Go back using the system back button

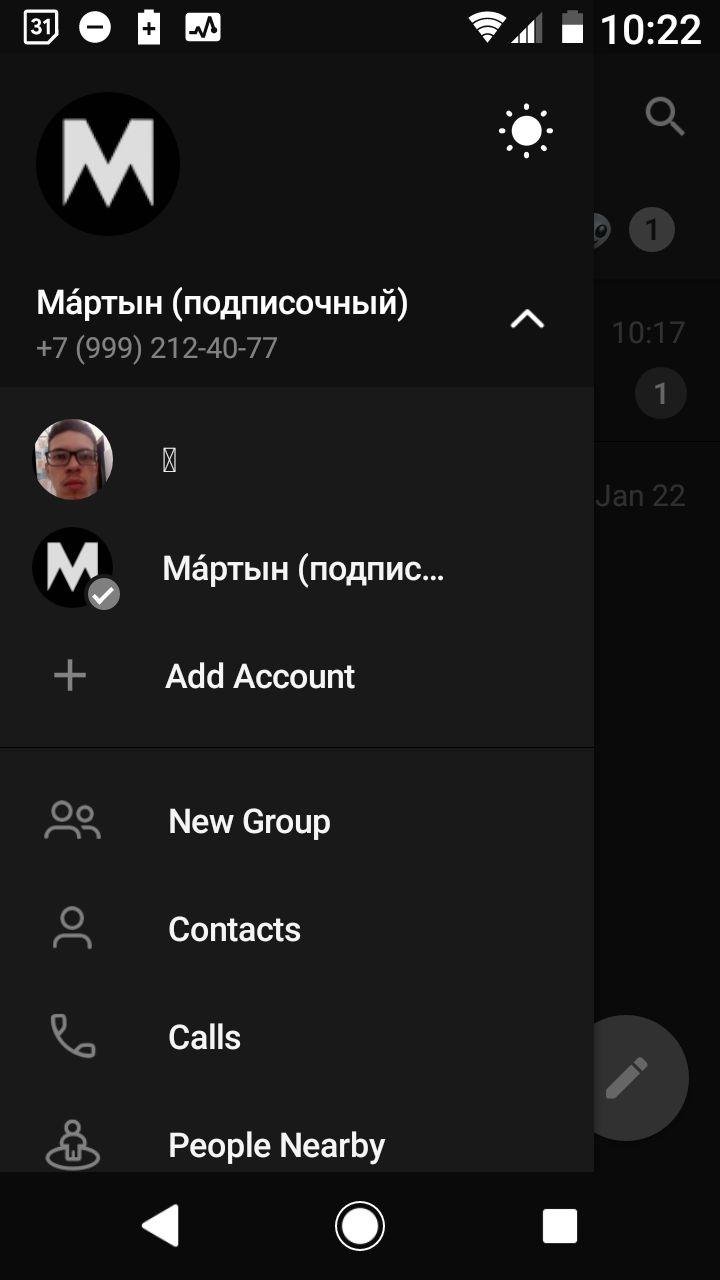pos(160,1225)
